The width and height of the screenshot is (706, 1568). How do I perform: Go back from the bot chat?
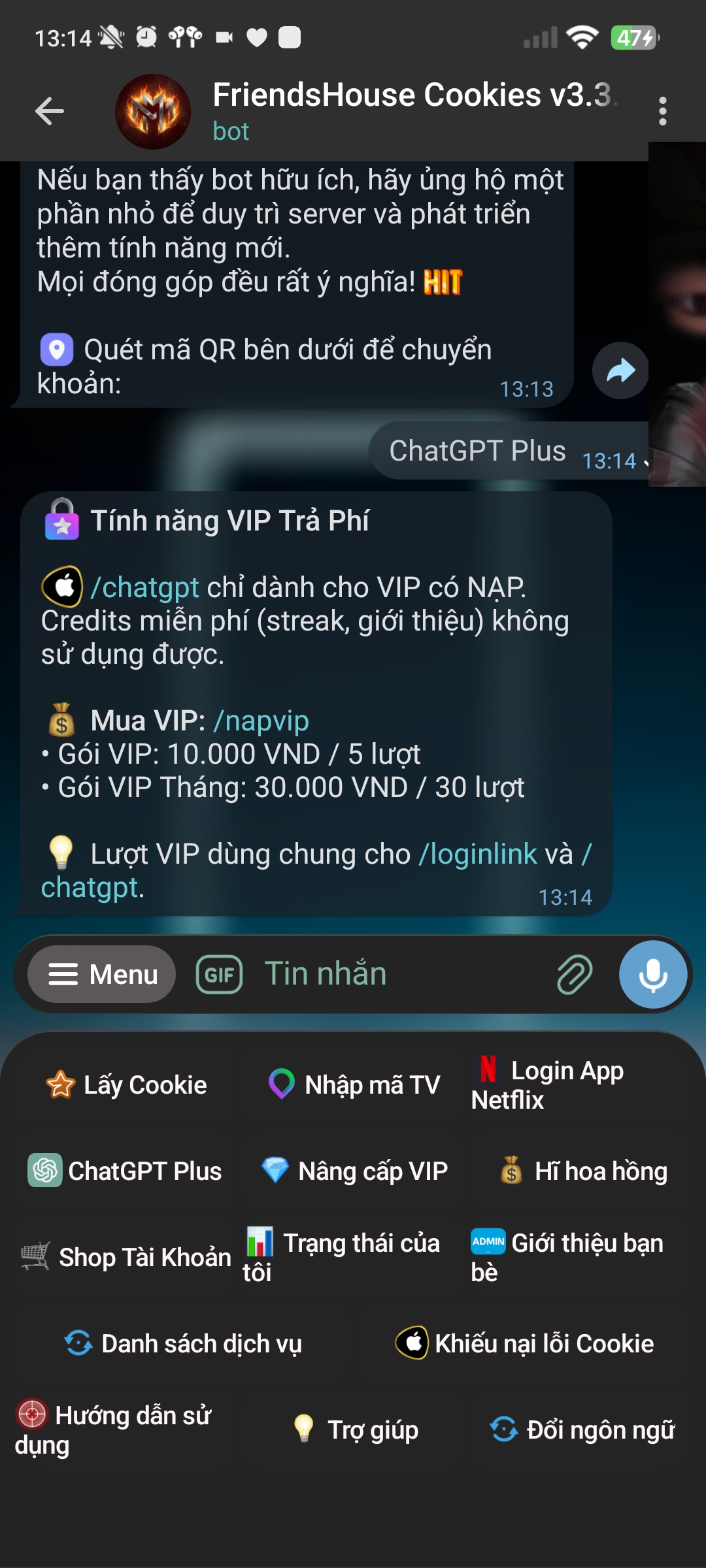[x=50, y=111]
